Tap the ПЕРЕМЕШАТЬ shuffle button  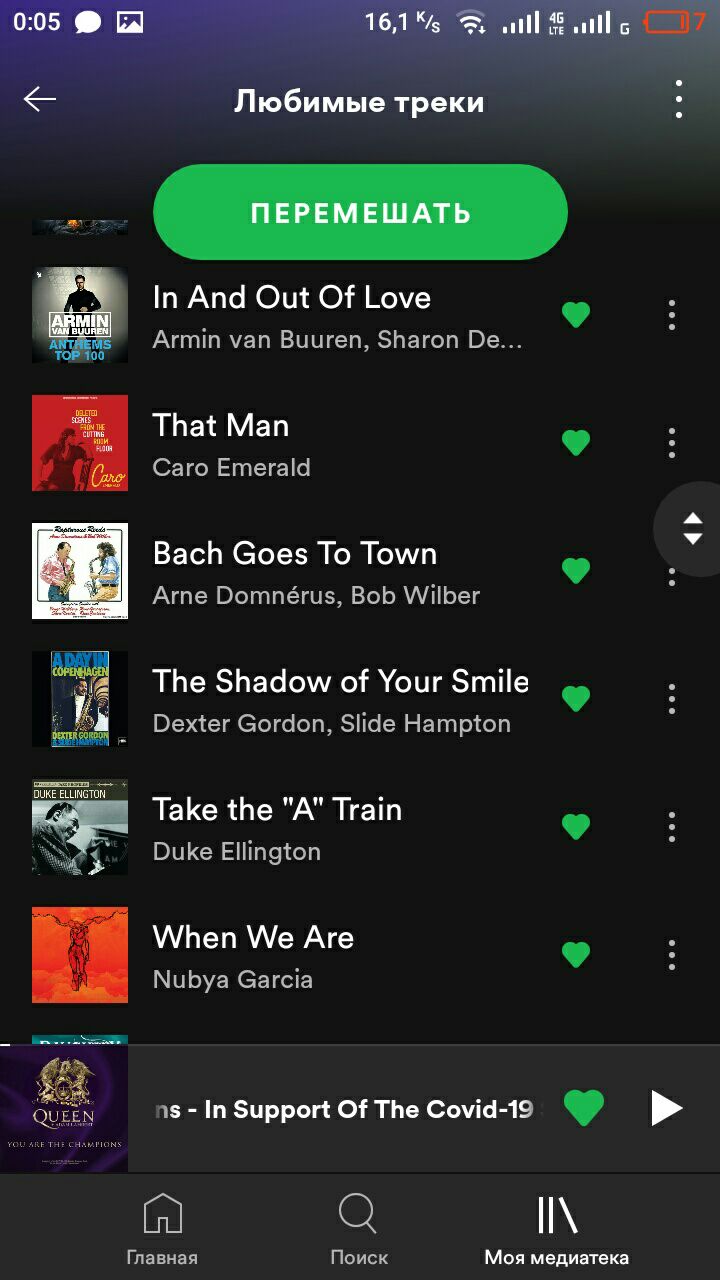click(x=360, y=213)
